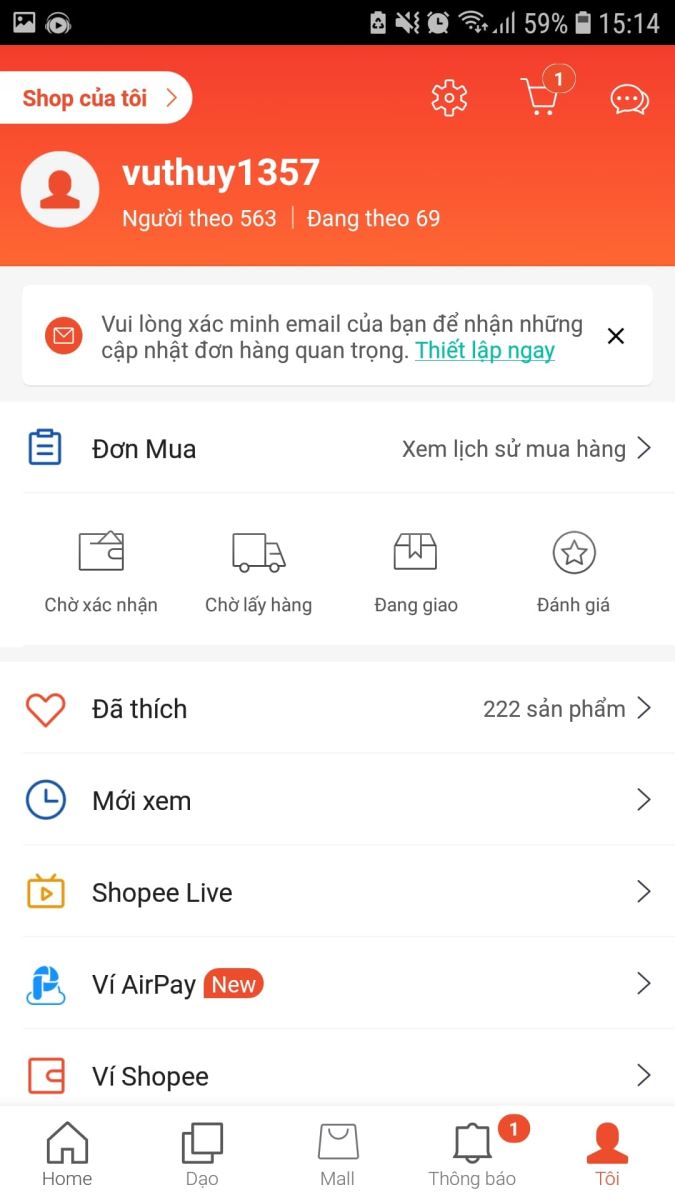Image resolution: width=675 pixels, height=1200 pixels.
Task: Open the chat messages icon
Action: [x=629, y=99]
